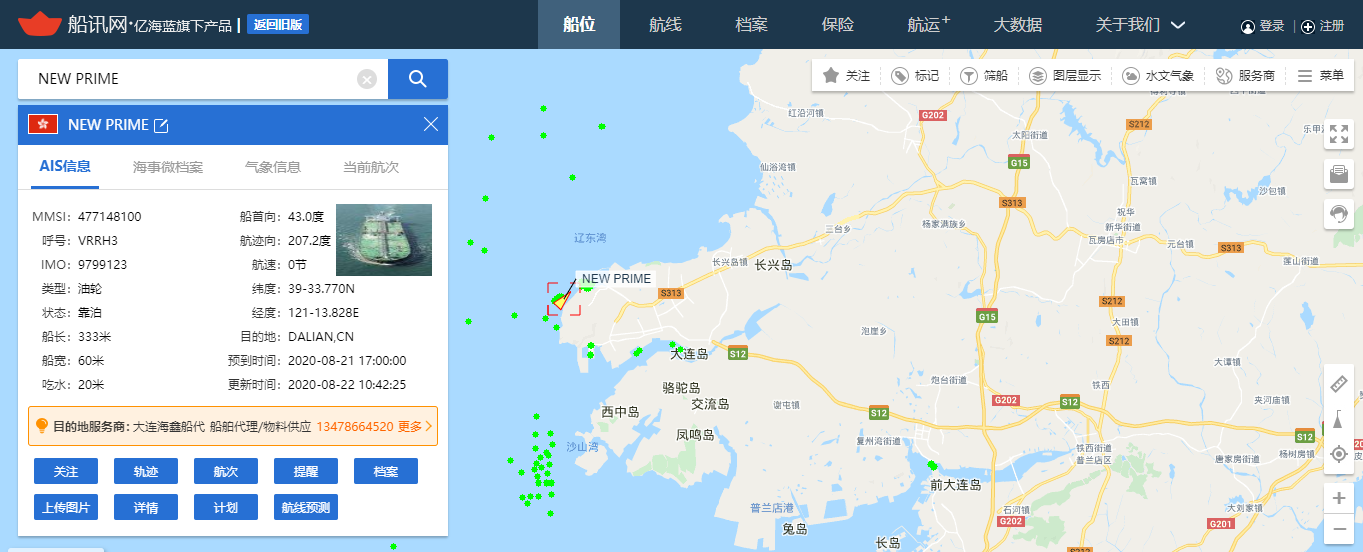Close the NEW PRIME info panel
1363x552 pixels.
click(431, 124)
